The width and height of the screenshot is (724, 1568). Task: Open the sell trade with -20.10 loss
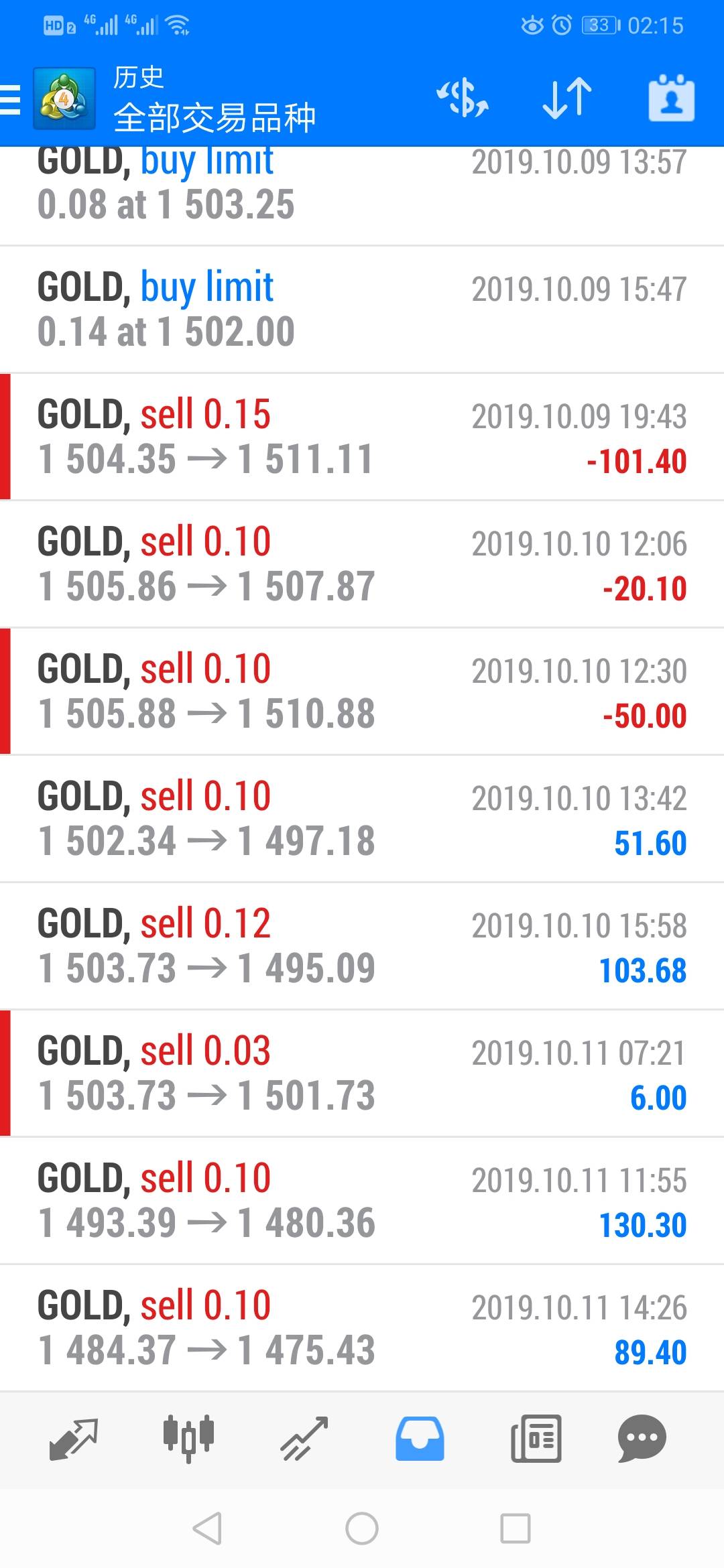362,564
